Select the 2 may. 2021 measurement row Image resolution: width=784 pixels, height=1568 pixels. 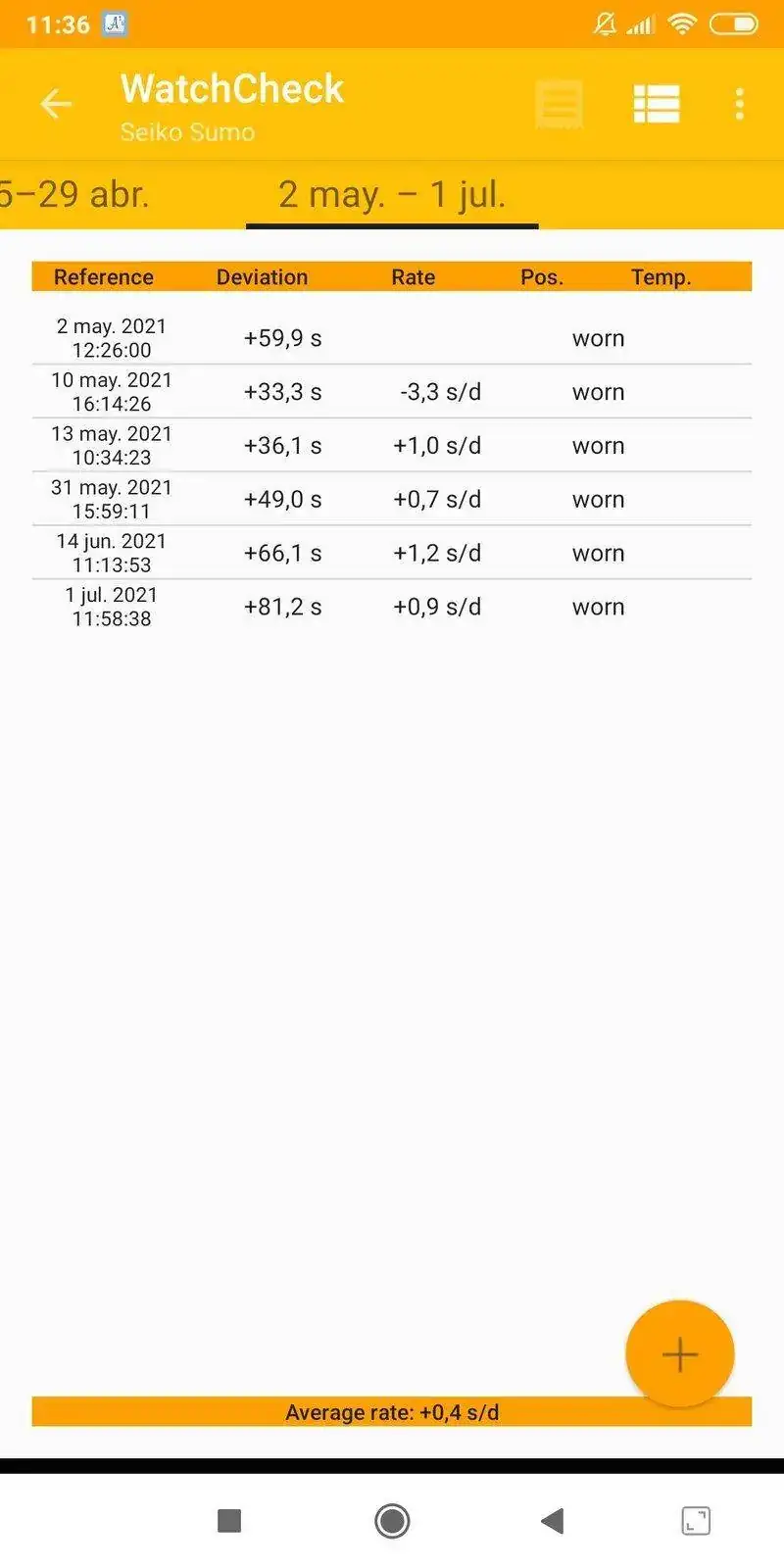[x=392, y=337]
